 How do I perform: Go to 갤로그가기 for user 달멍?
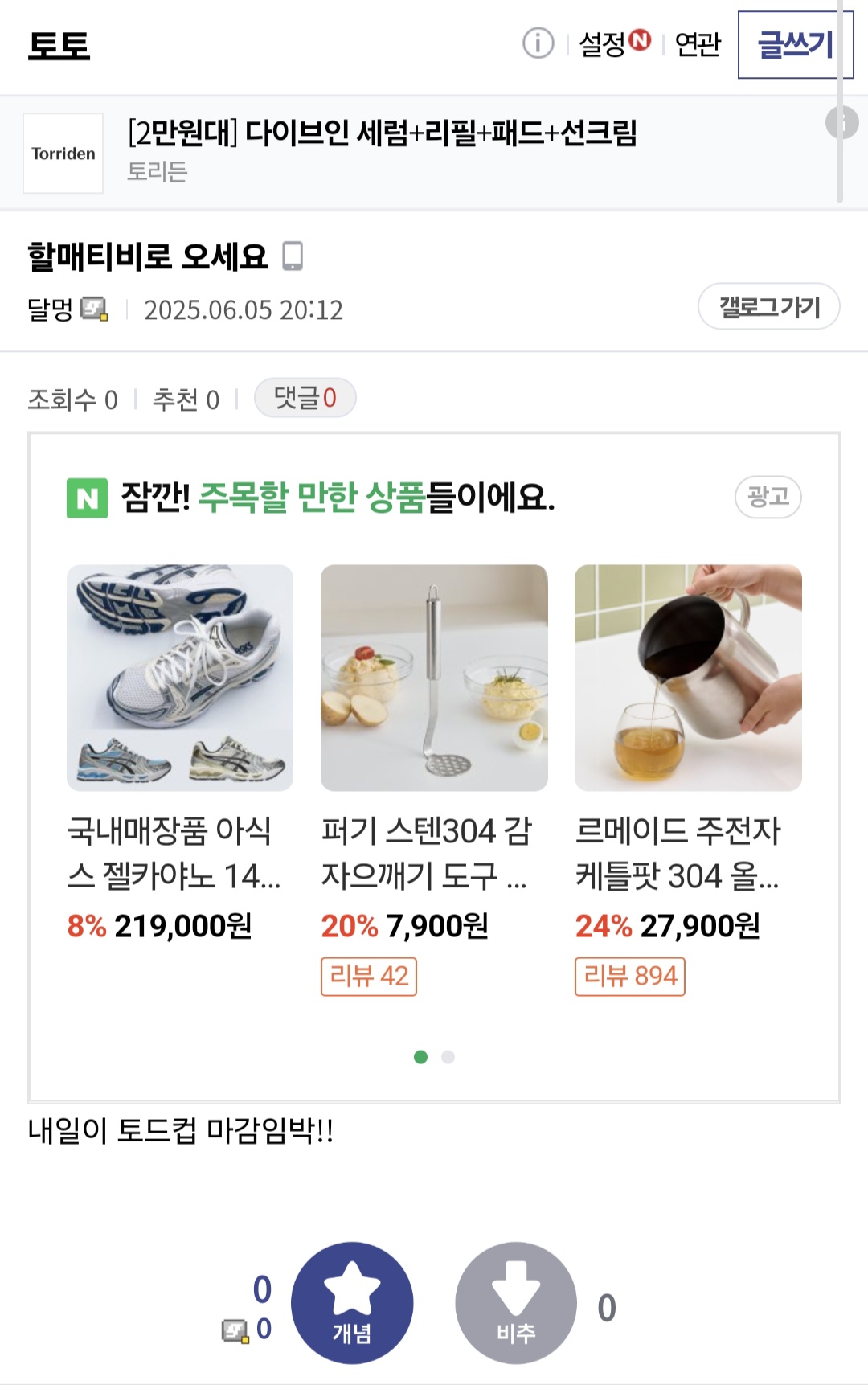(x=768, y=306)
